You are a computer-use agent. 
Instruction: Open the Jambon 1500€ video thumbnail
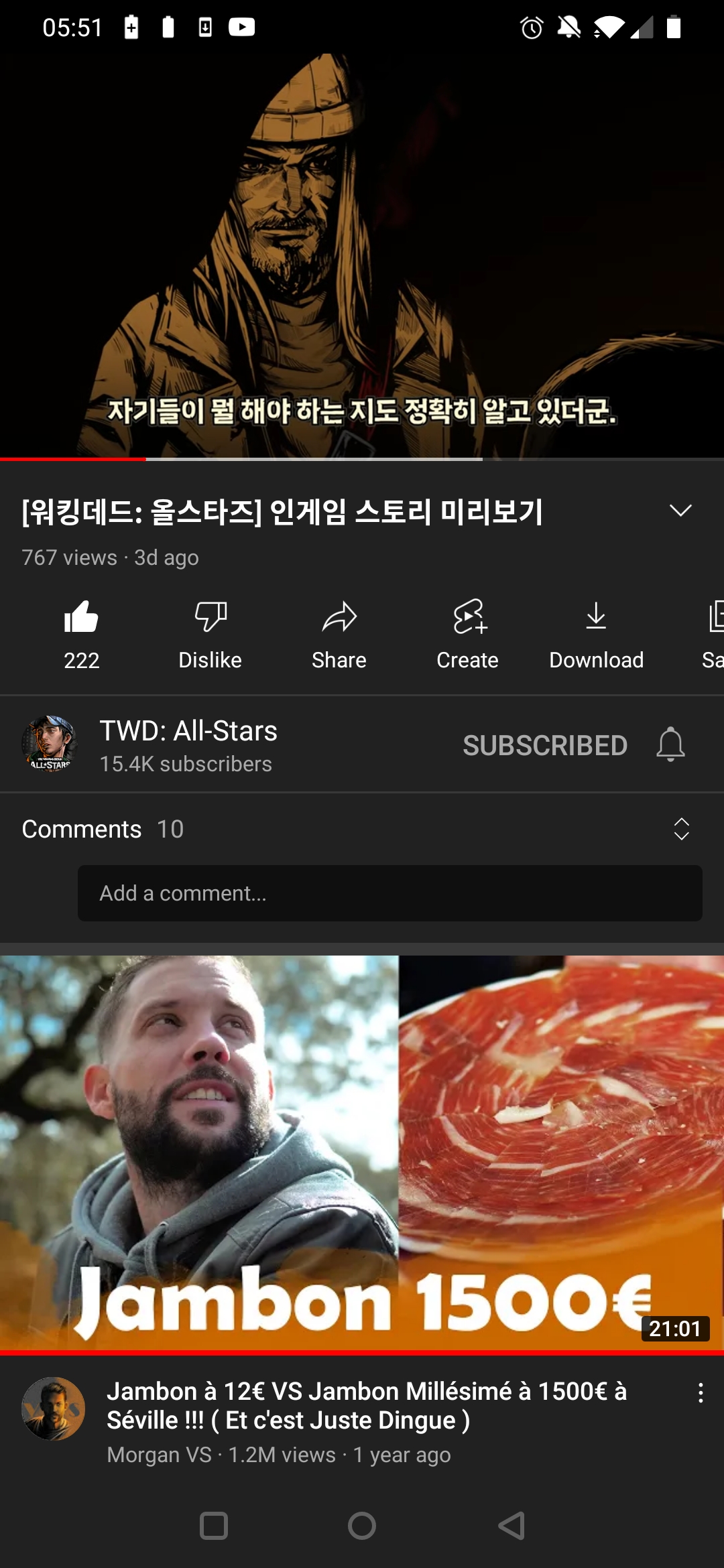(362, 1153)
